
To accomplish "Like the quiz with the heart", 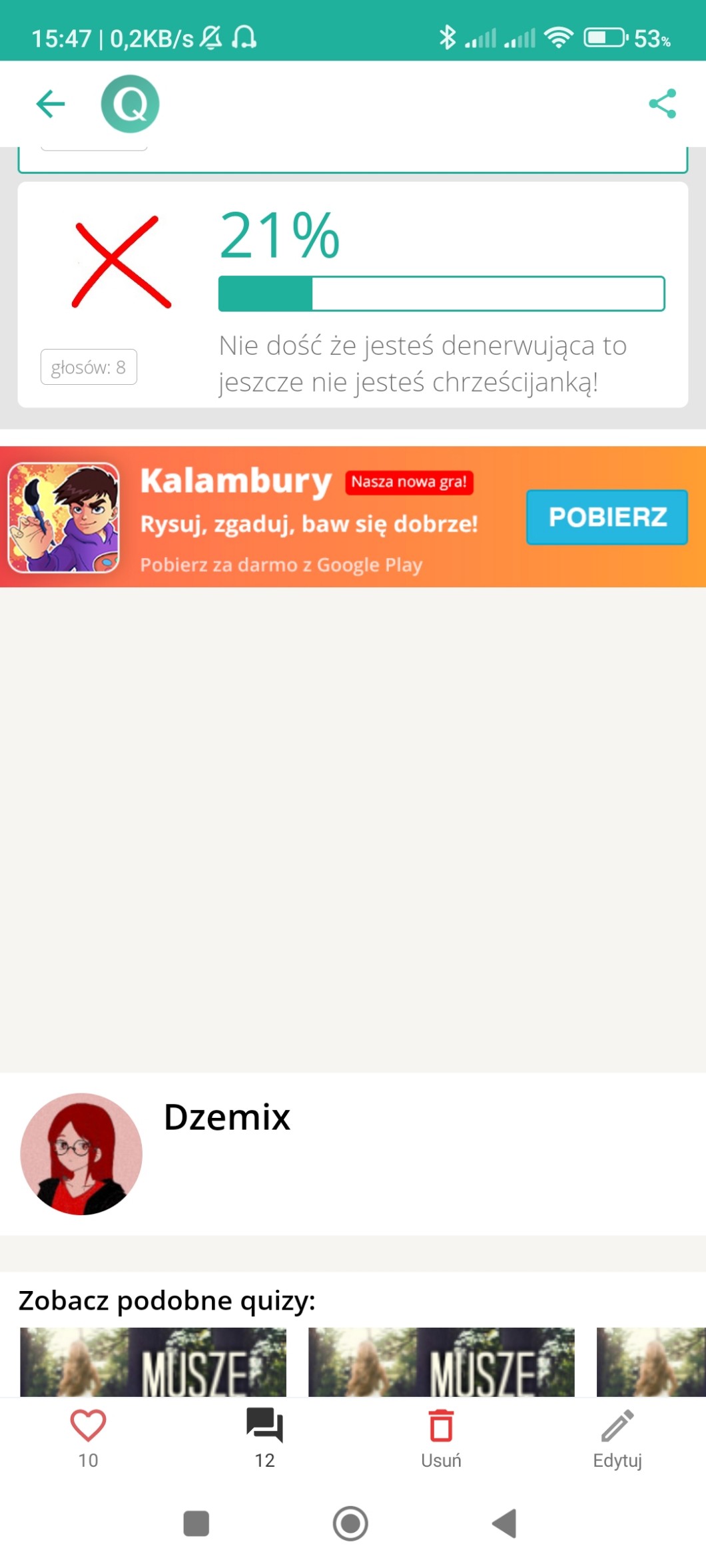I will (88, 1437).
